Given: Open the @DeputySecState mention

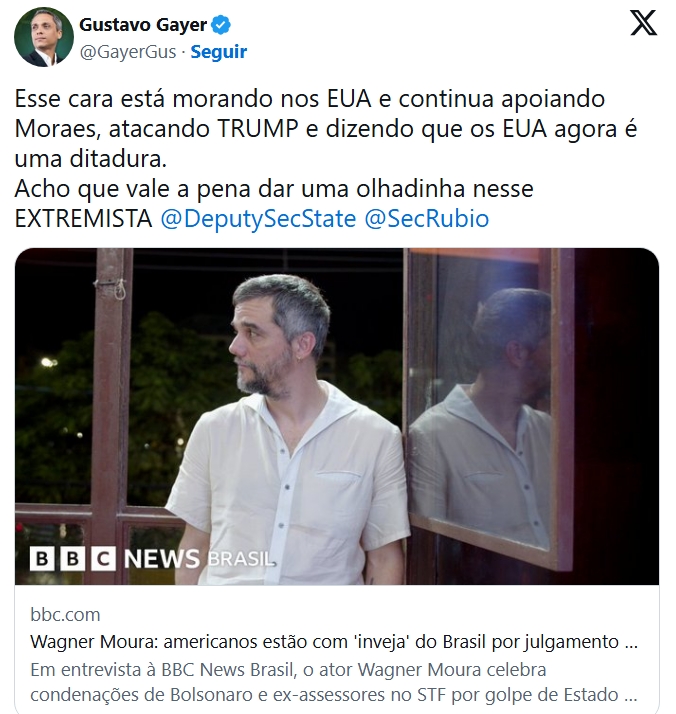Looking at the screenshot, I should pos(258,219).
